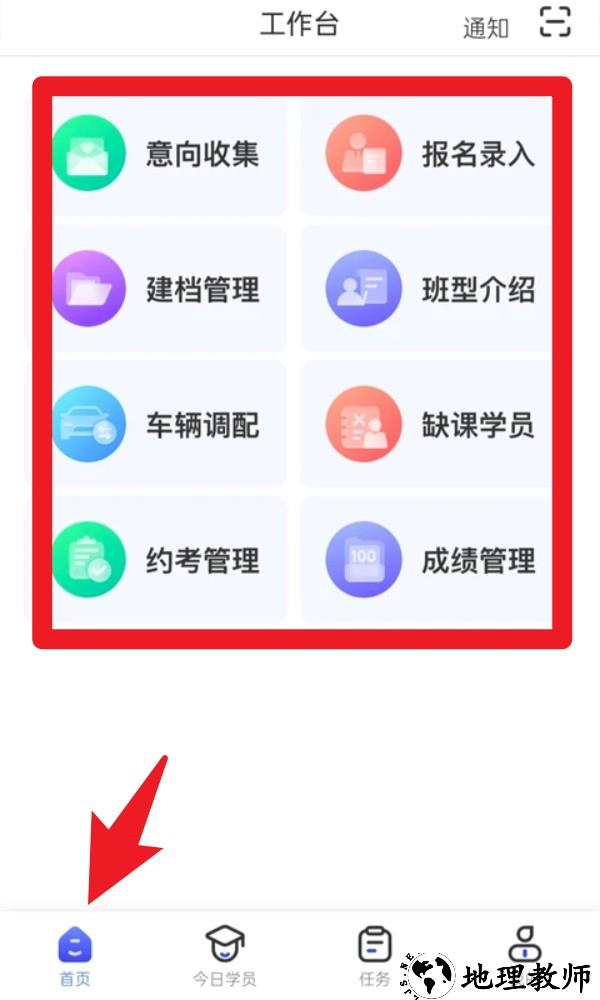Open 成绩管理 module

(x=430, y=560)
